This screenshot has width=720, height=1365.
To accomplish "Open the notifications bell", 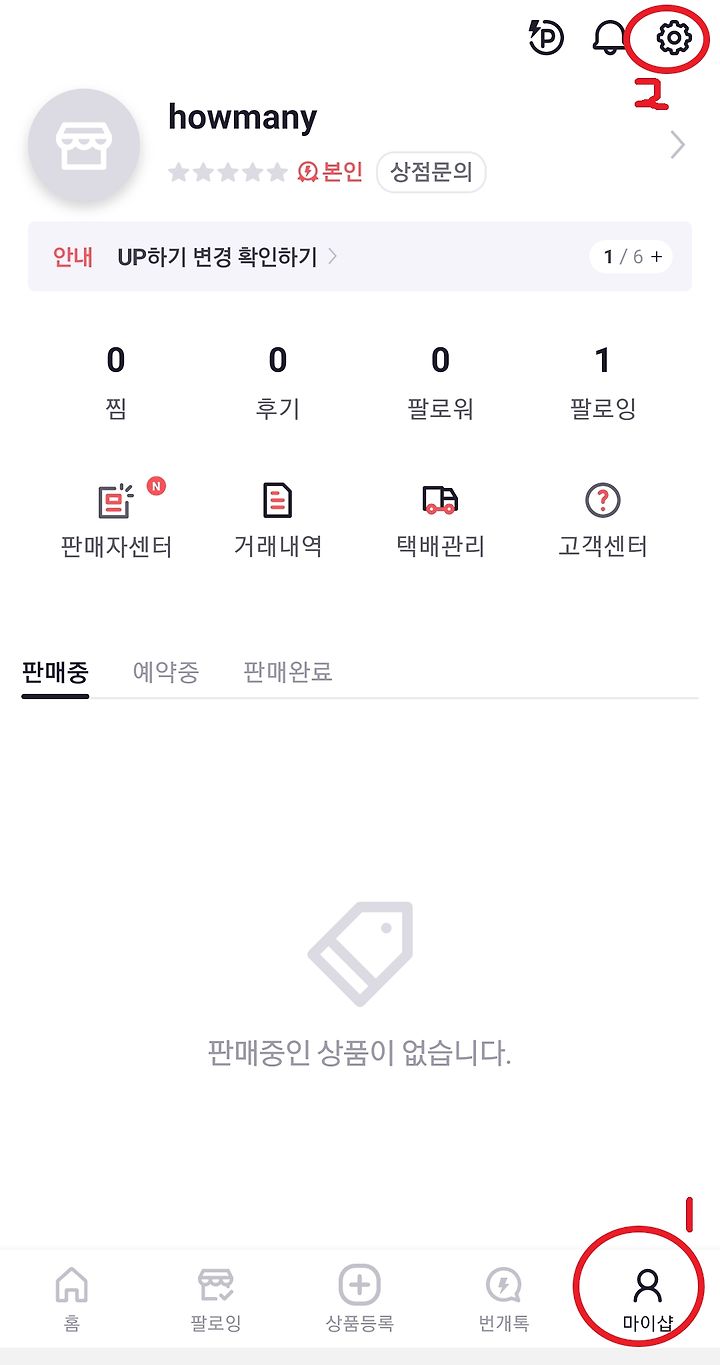I will (x=609, y=38).
